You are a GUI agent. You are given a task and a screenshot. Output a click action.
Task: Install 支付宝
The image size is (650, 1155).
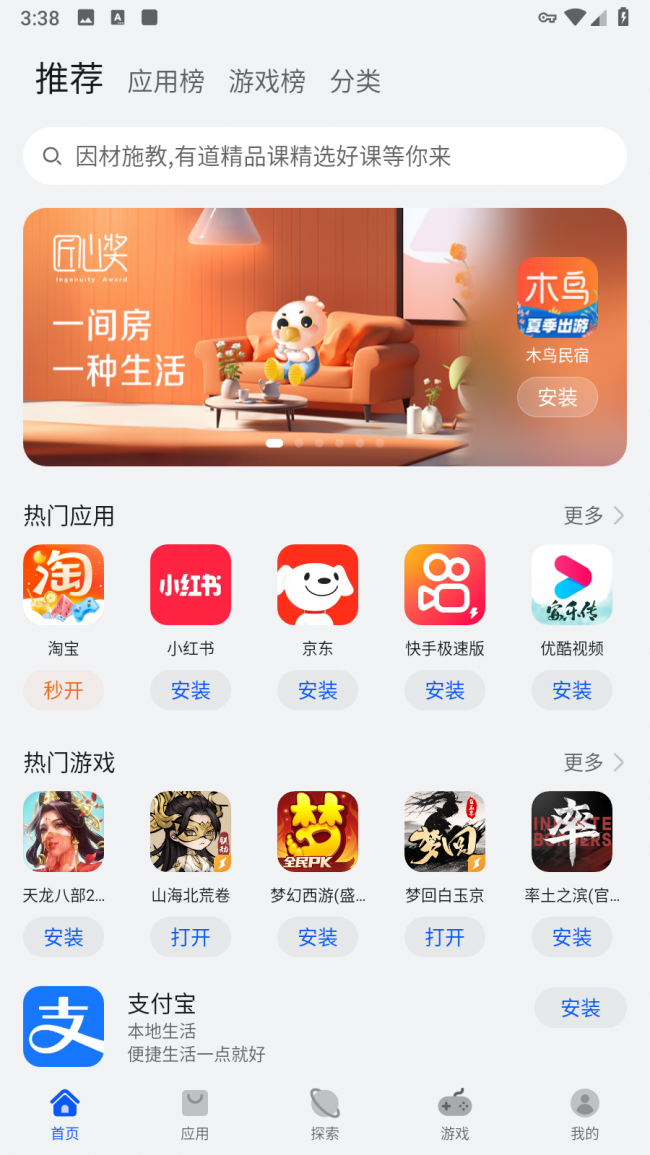pyautogui.click(x=580, y=1008)
